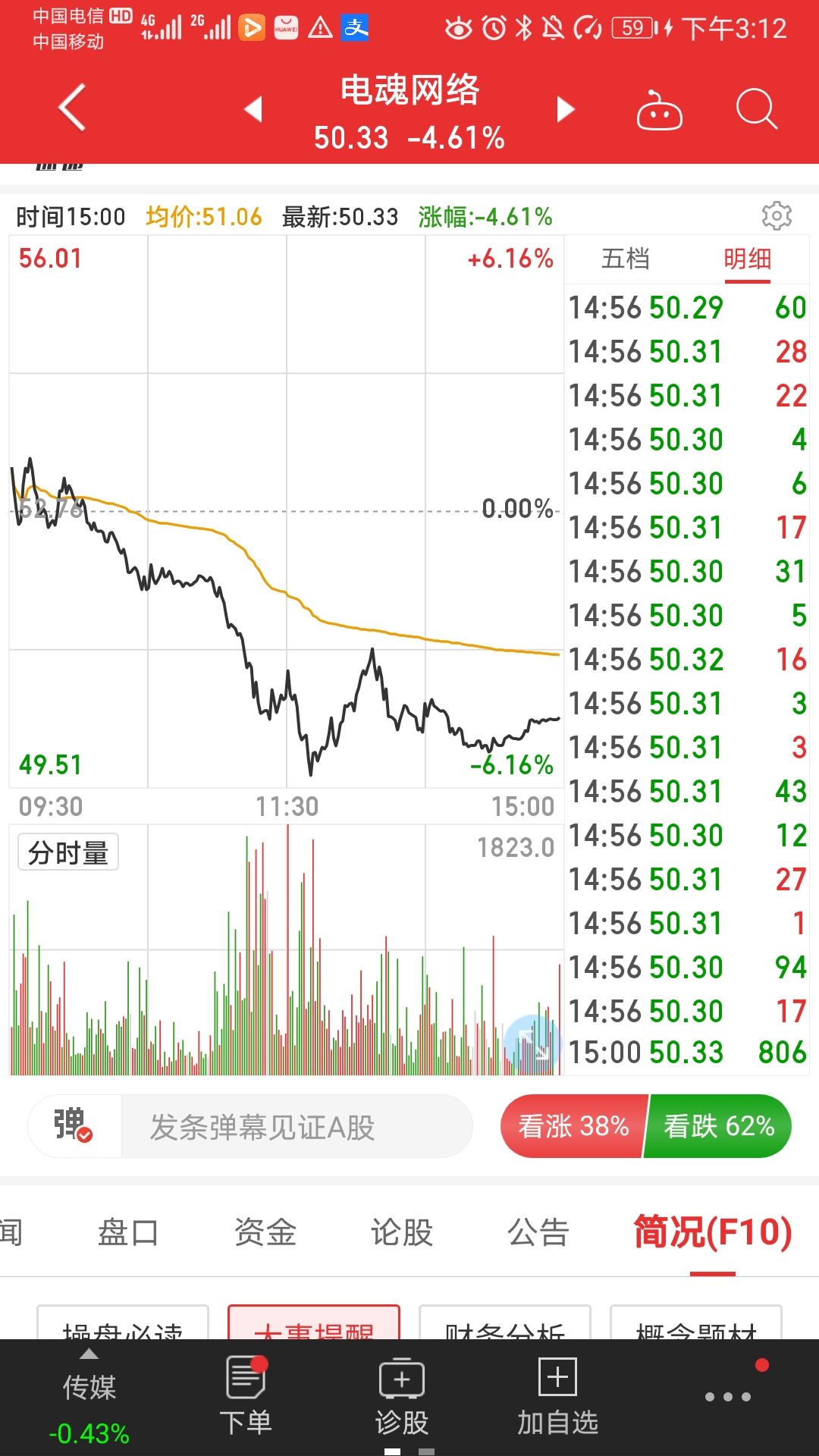
Task: Tap the 分时量 indicator button
Action: click(68, 853)
